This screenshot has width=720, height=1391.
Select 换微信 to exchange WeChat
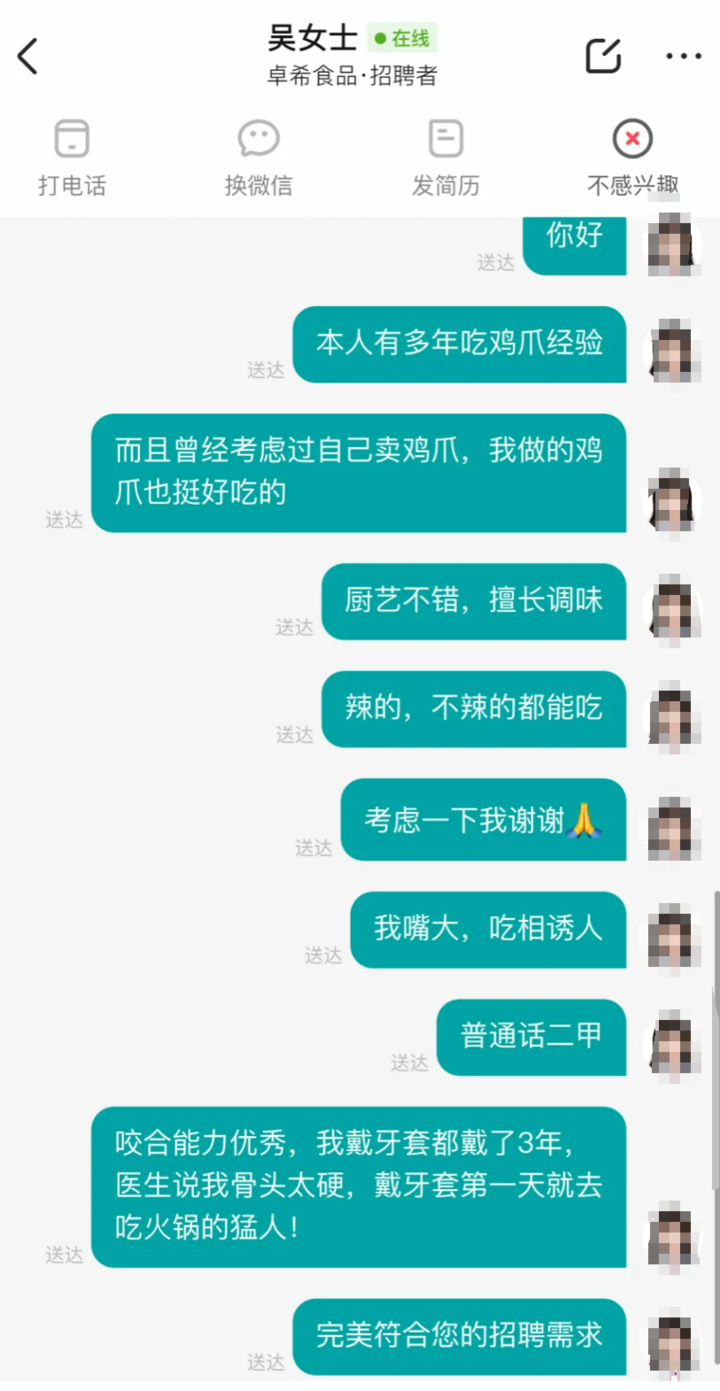point(258,158)
